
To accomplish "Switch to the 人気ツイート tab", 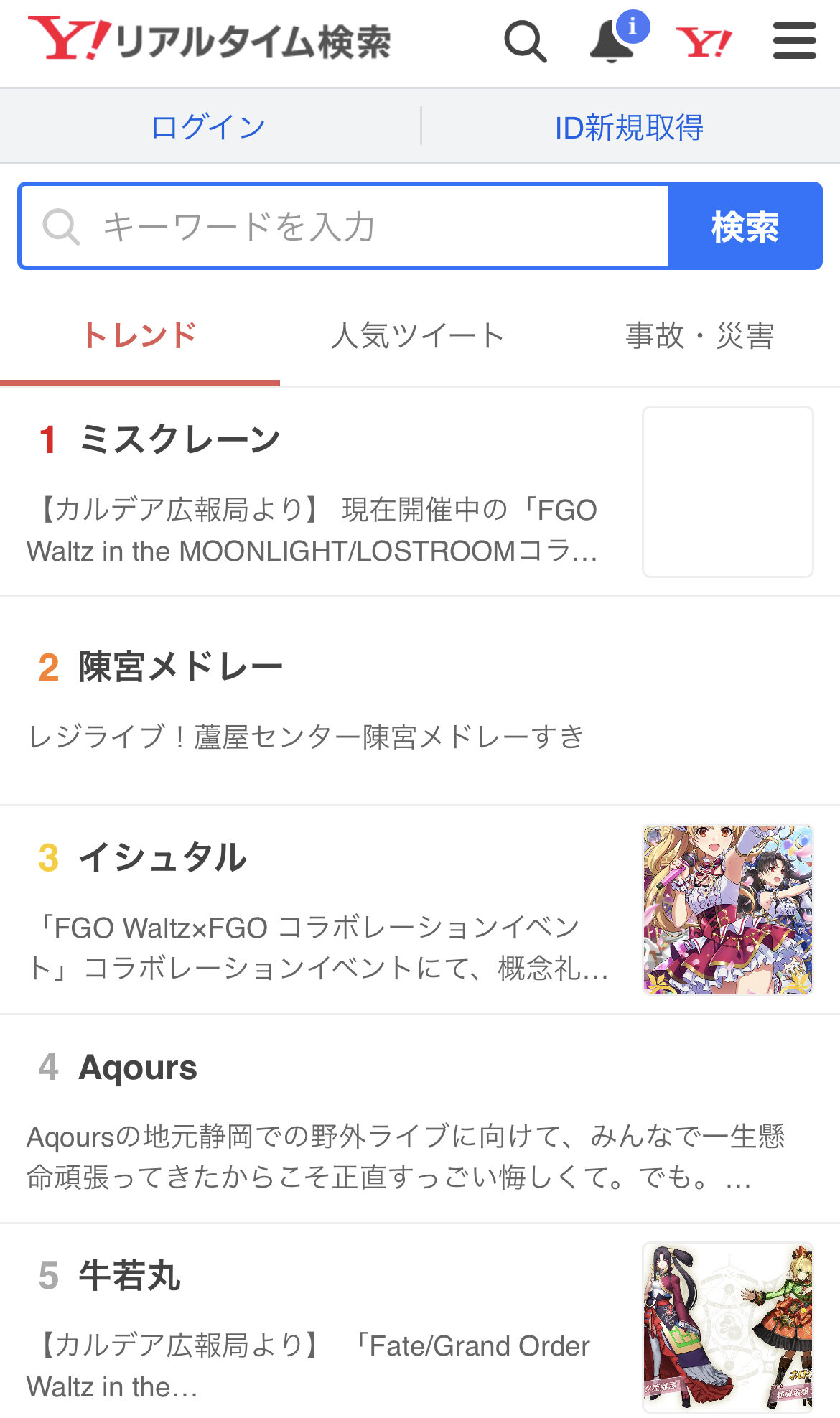I will [x=418, y=336].
